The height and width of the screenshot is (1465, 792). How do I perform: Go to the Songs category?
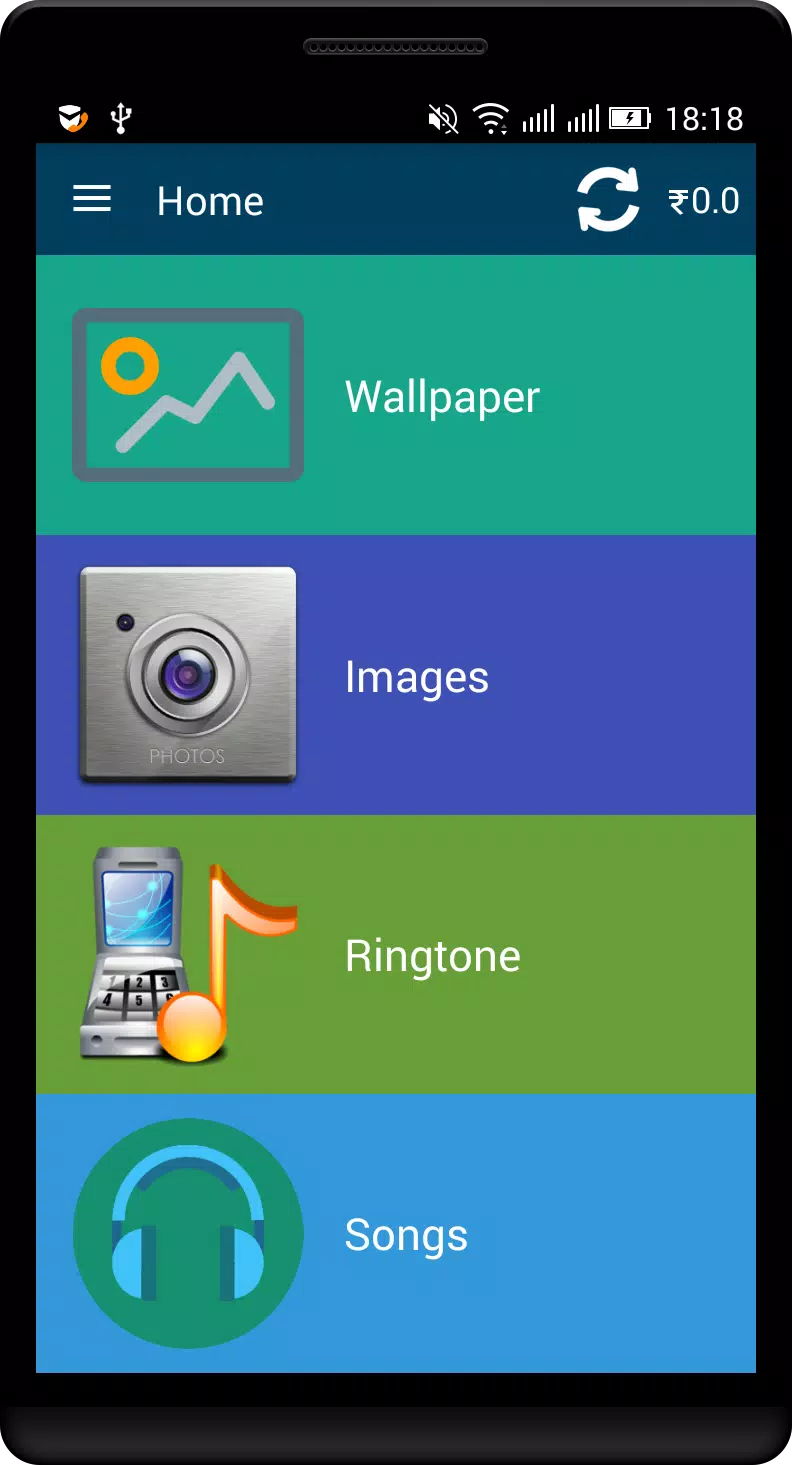[x=396, y=1234]
